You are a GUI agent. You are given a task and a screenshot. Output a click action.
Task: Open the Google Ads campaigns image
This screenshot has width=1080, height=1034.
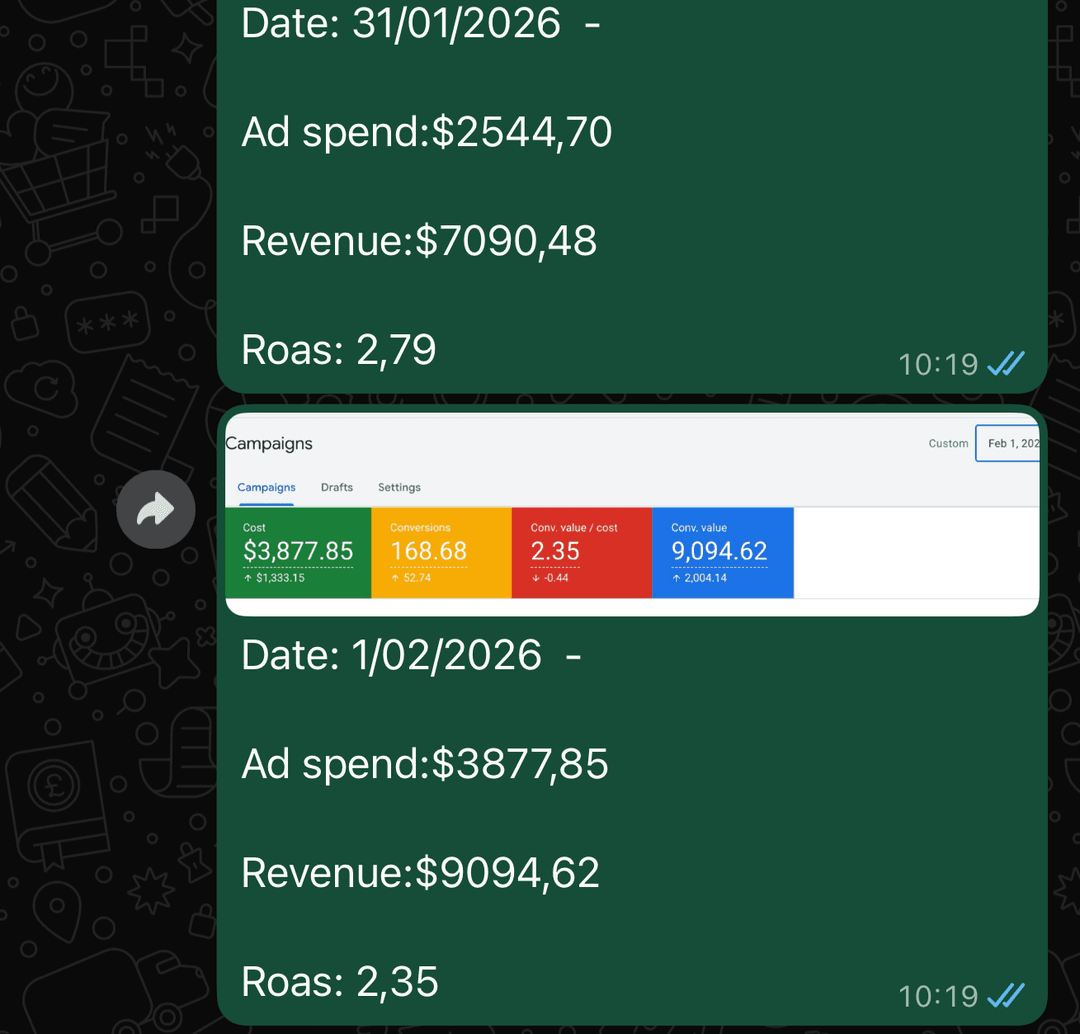(x=632, y=514)
